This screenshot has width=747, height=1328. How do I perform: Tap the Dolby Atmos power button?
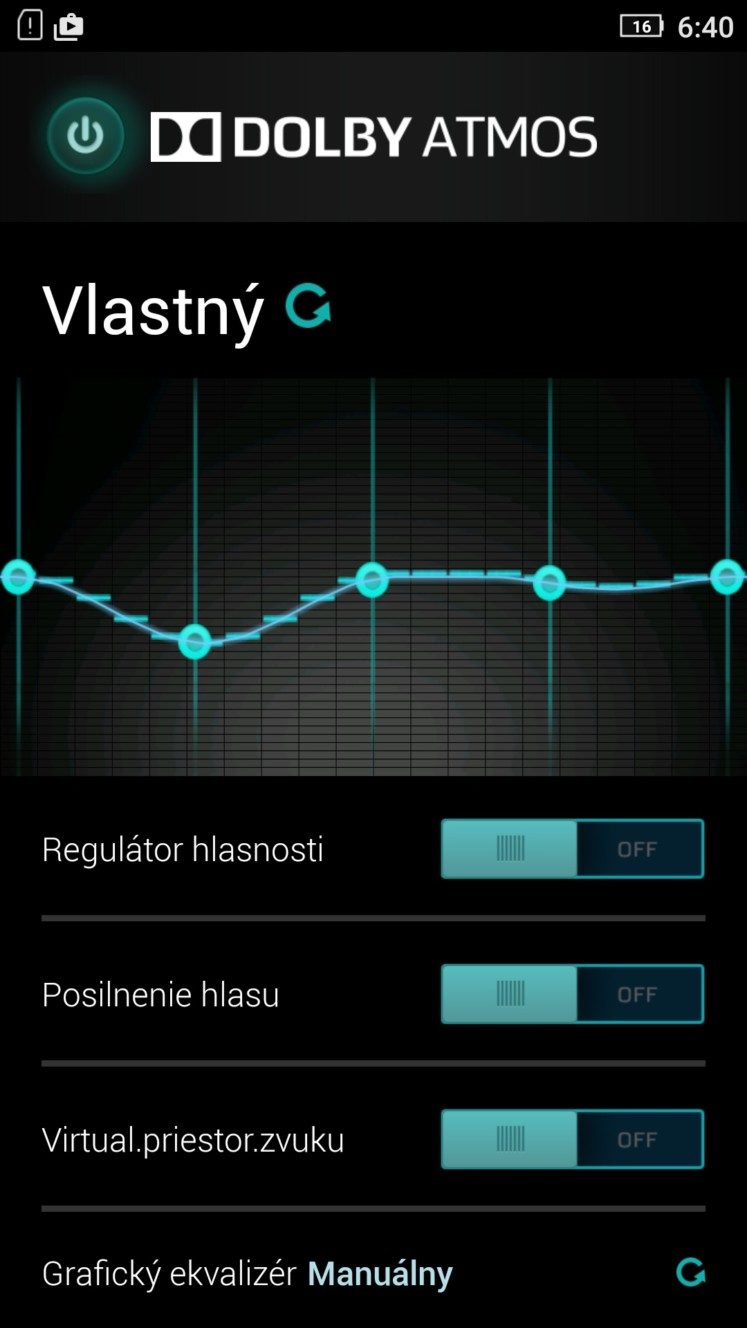86,135
